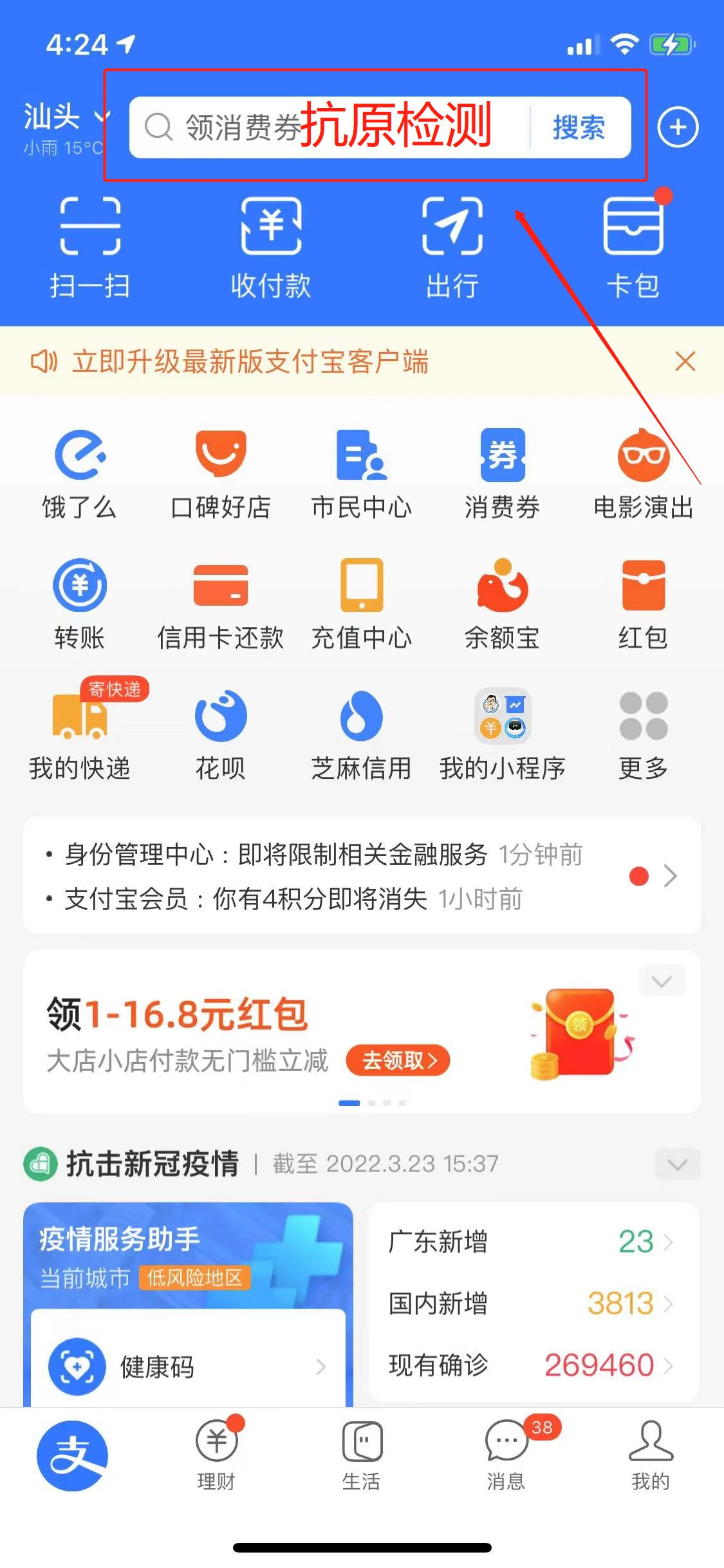
Task: Show 更多 apps
Action: coord(643,734)
